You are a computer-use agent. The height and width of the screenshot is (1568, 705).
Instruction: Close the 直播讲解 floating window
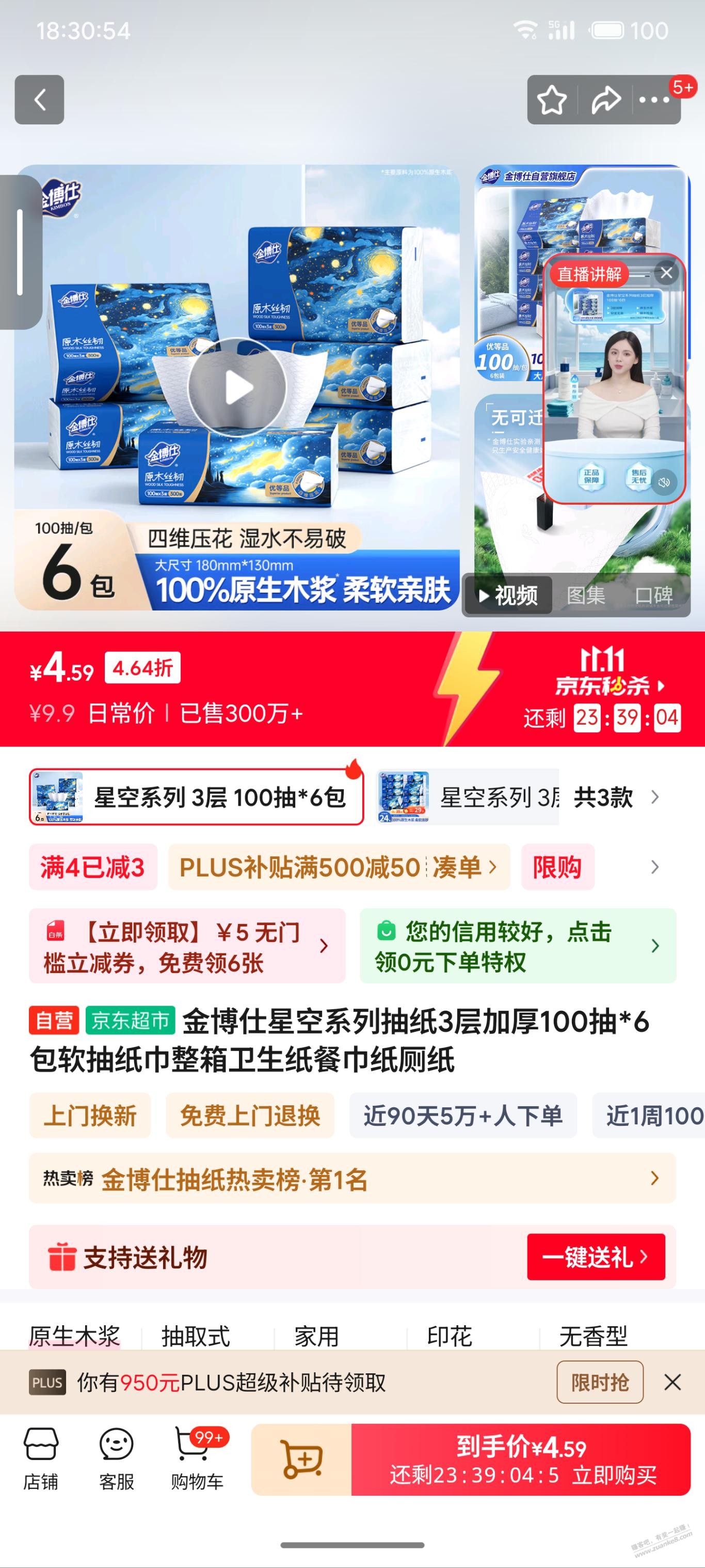[667, 273]
